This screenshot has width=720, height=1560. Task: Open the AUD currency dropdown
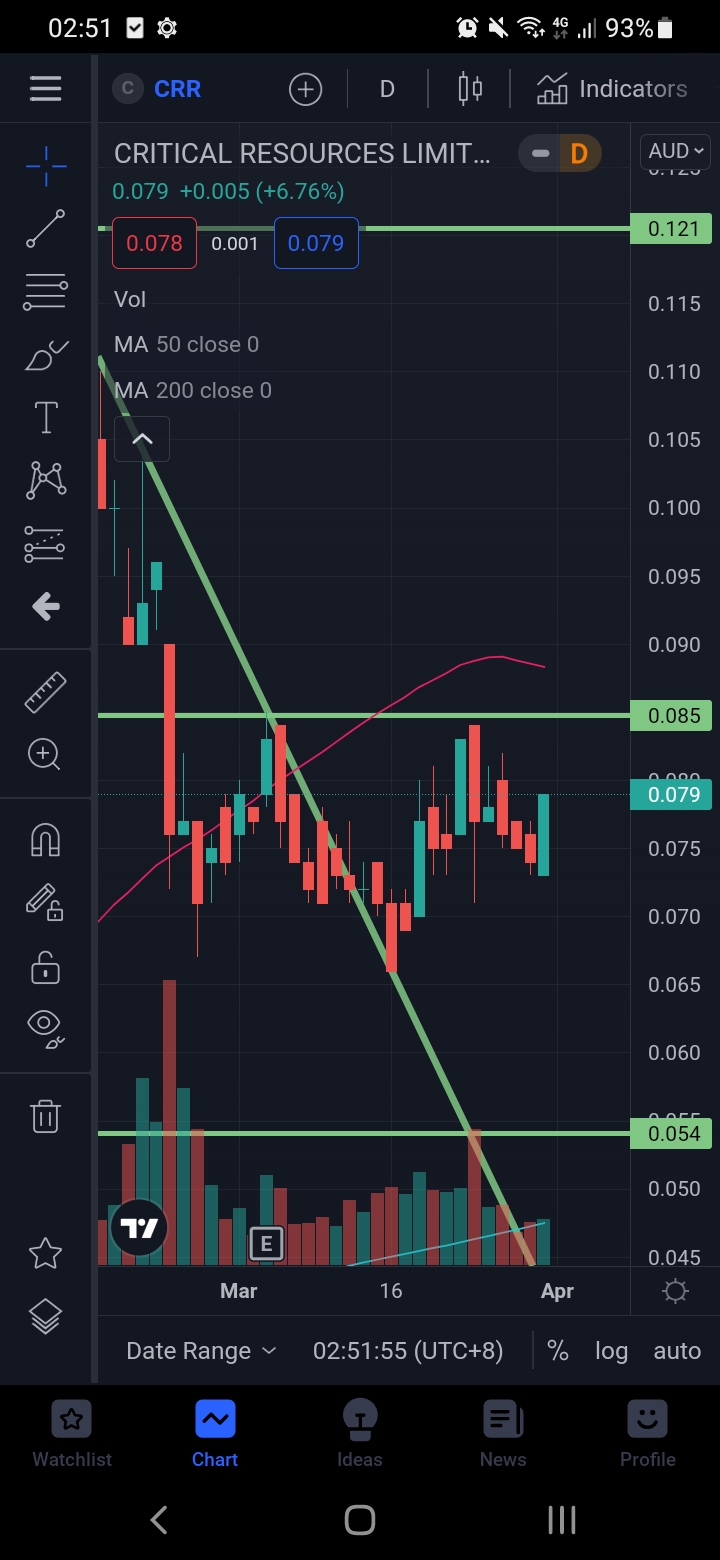tap(676, 152)
